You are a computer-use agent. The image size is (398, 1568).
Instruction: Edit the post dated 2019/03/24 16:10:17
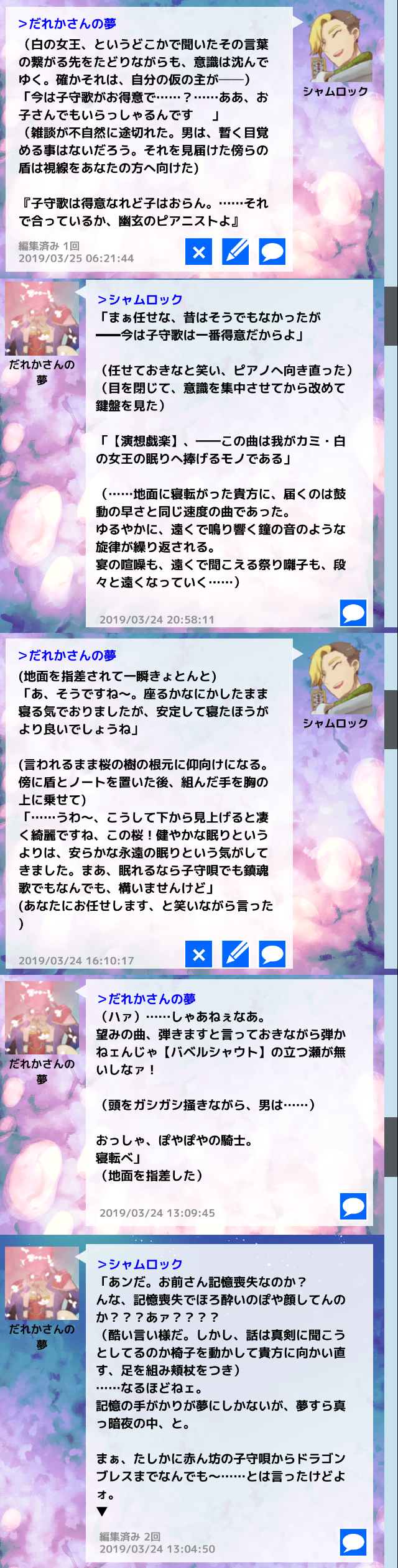click(x=235, y=954)
